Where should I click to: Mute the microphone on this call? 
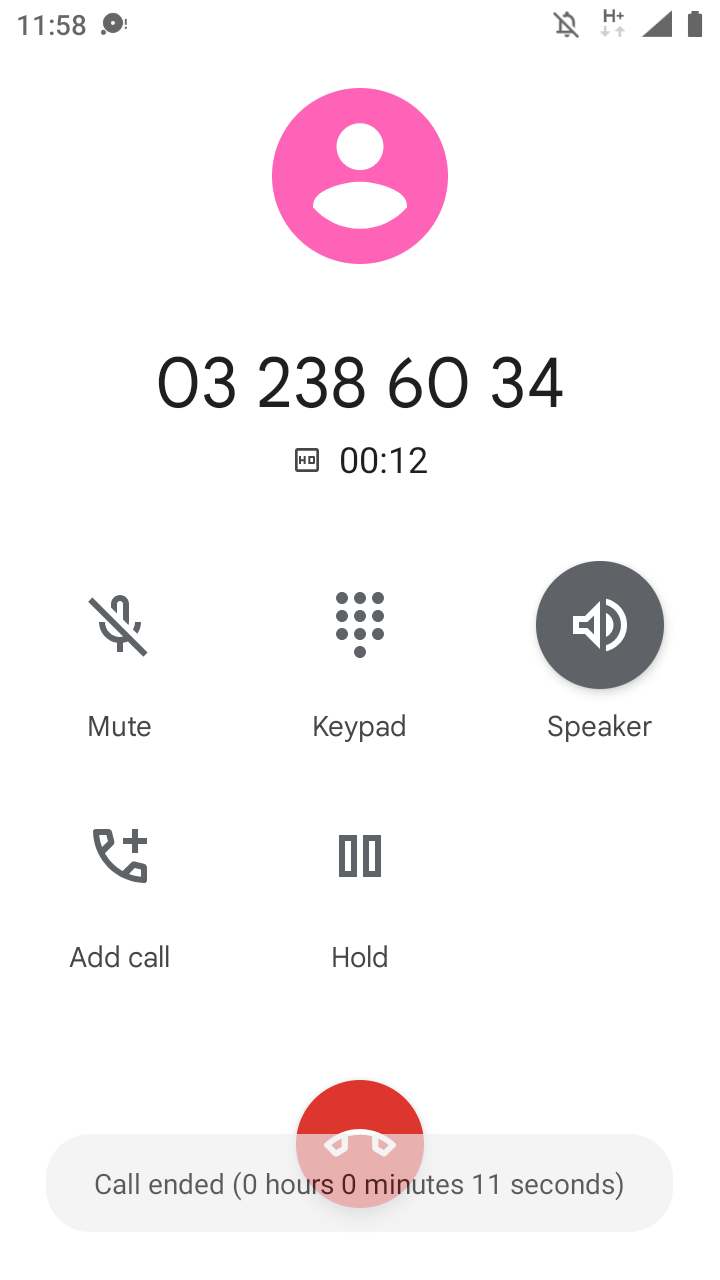(119, 626)
